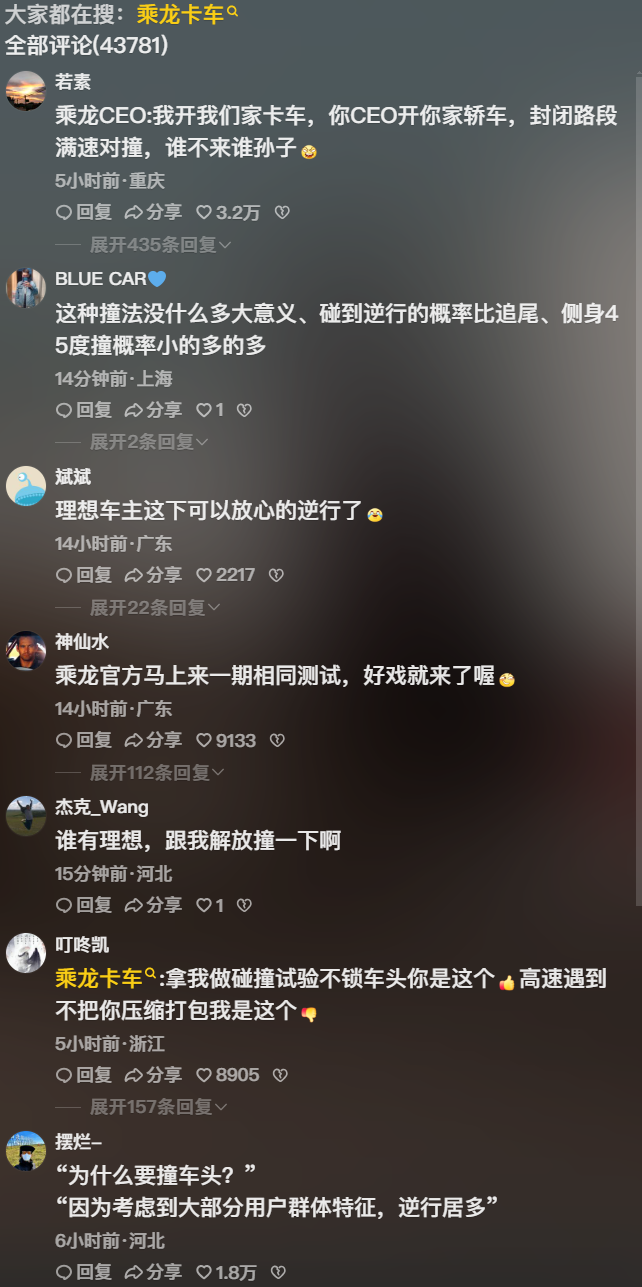Tap the 乘龙卡车 search link in 叮咚凯's comment
Viewport: 642px width, 1287px height.
(106, 979)
